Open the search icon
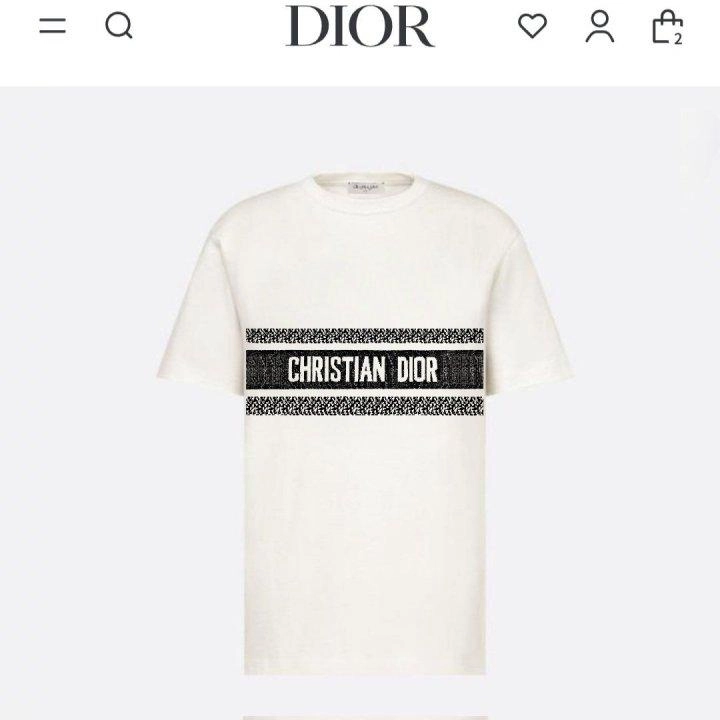This screenshot has width=720, height=720. tap(119, 26)
